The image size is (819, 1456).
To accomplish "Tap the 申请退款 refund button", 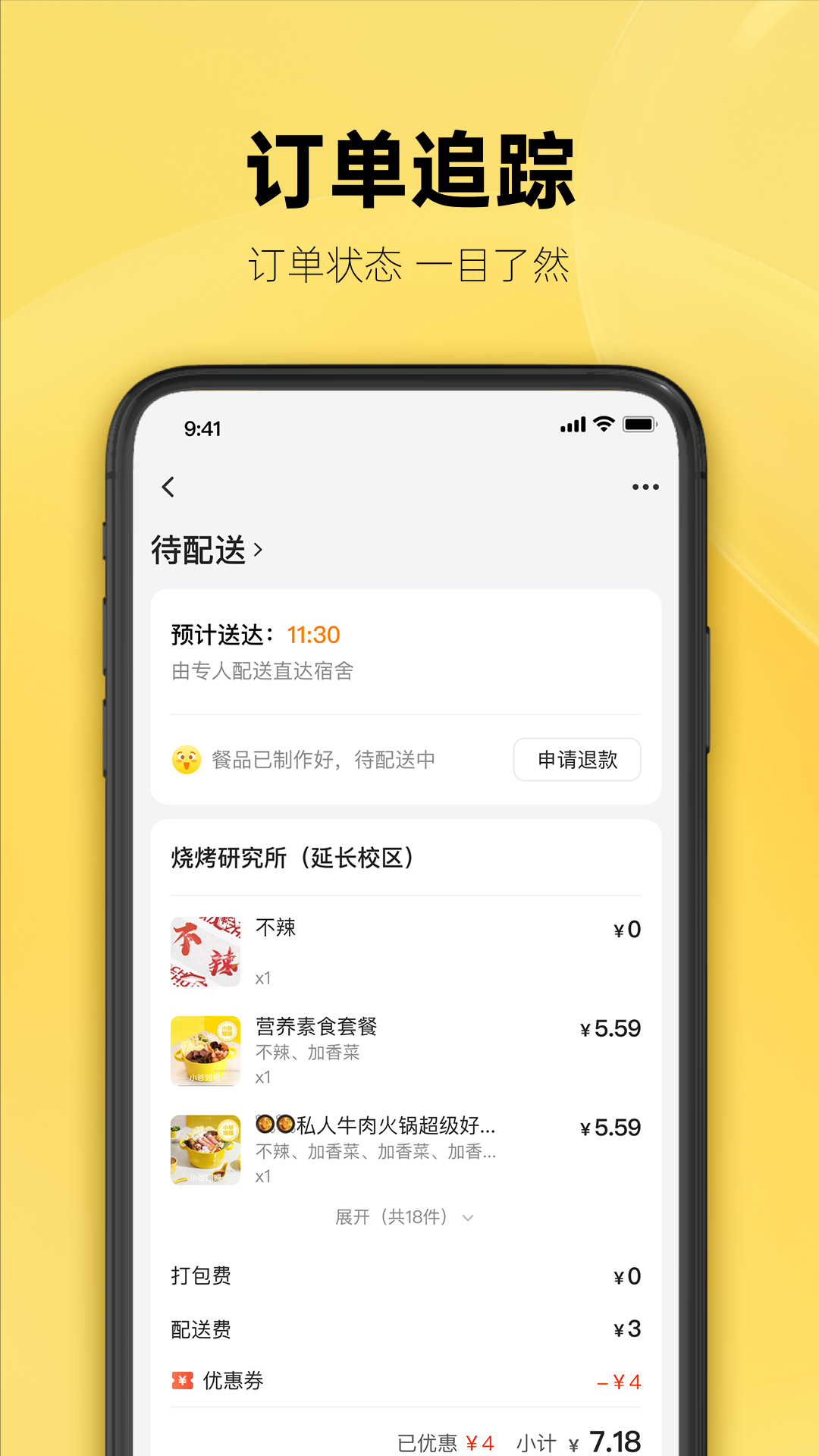I will [x=577, y=759].
